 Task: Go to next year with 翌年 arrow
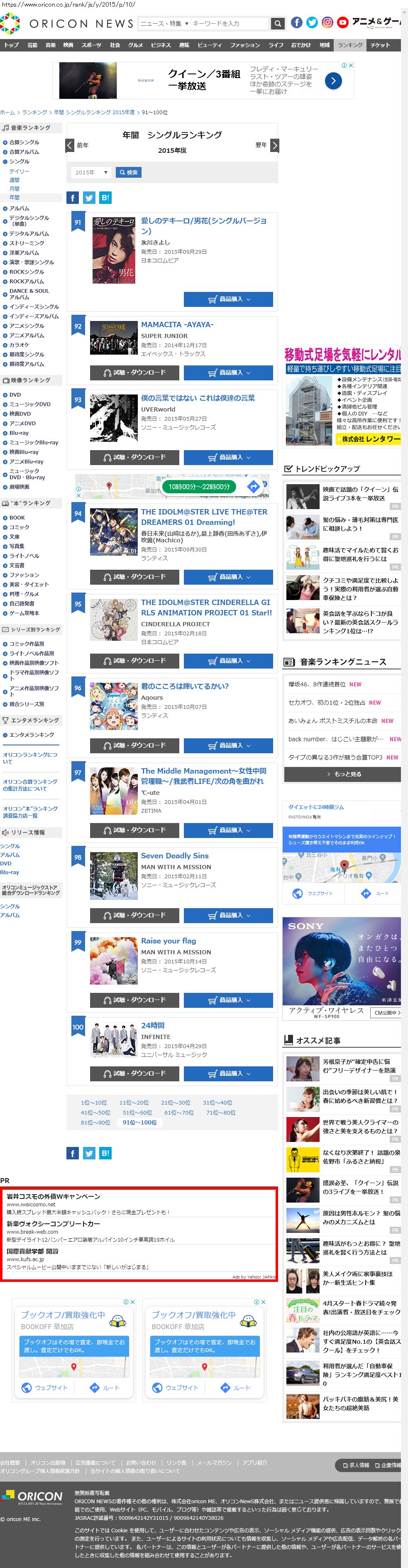(274, 145)
